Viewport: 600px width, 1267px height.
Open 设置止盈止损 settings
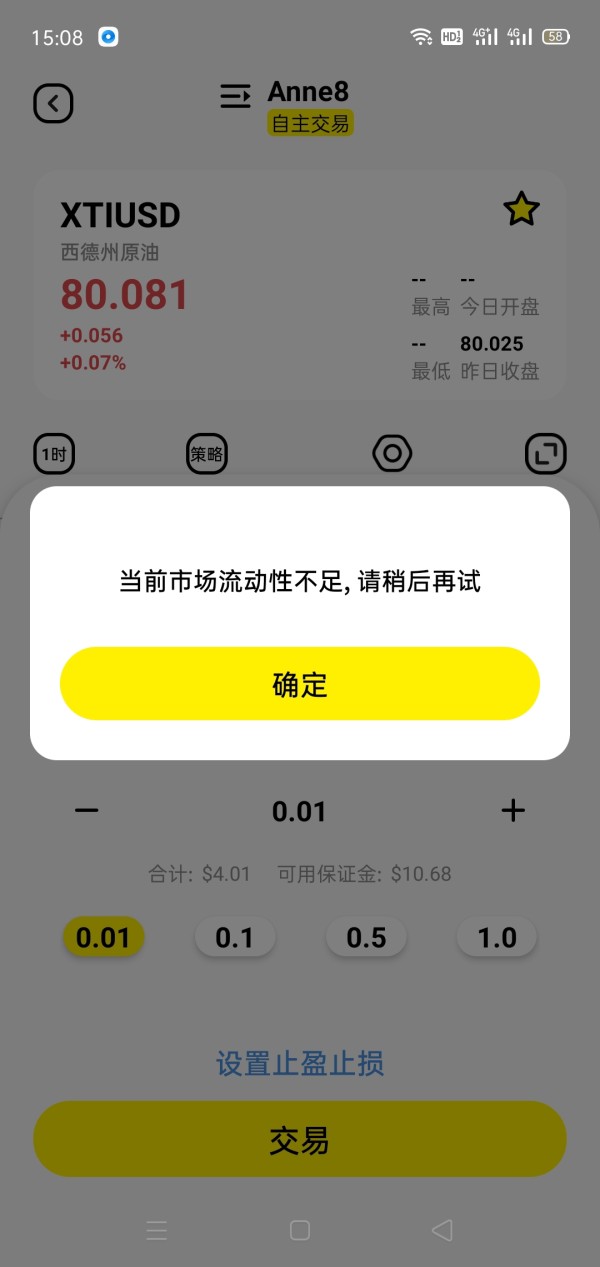coord(300,1063)
